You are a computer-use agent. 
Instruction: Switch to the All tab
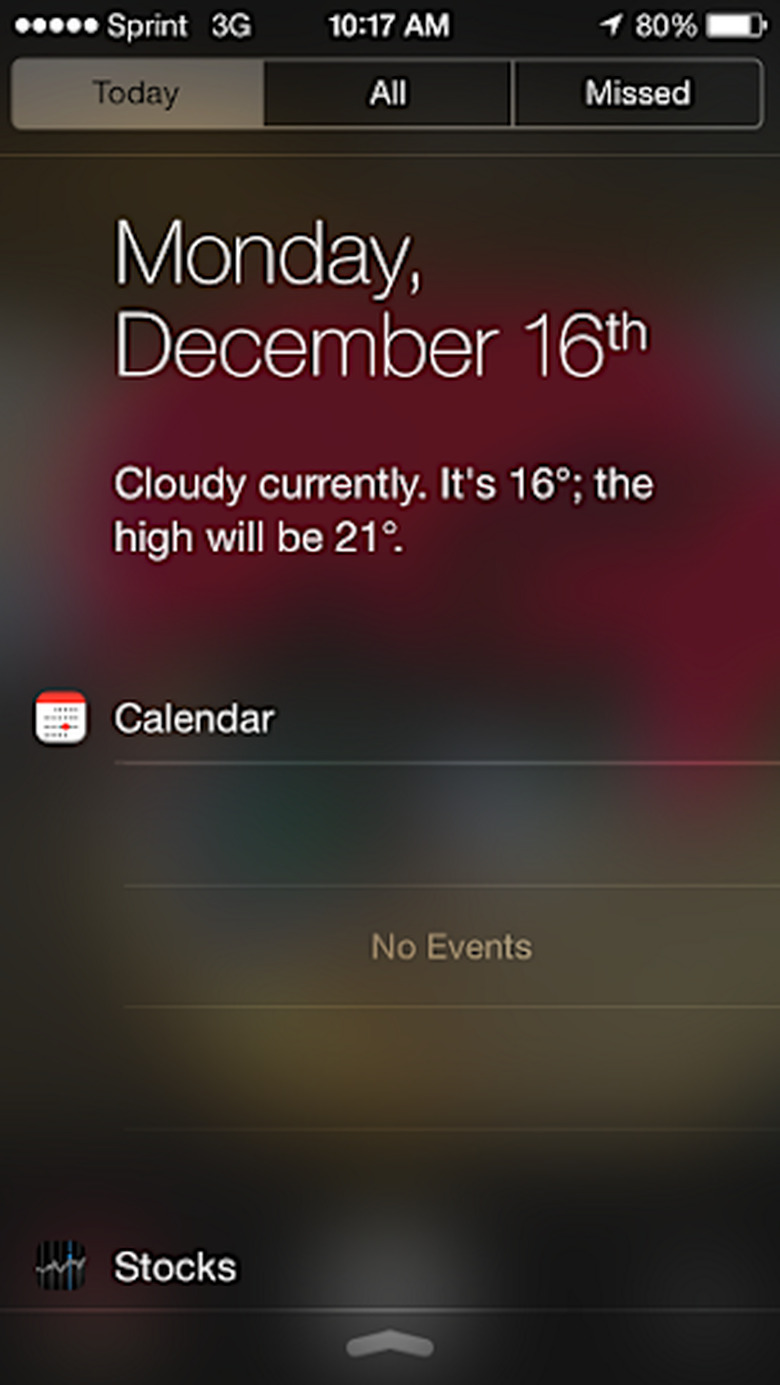point(388,93)
